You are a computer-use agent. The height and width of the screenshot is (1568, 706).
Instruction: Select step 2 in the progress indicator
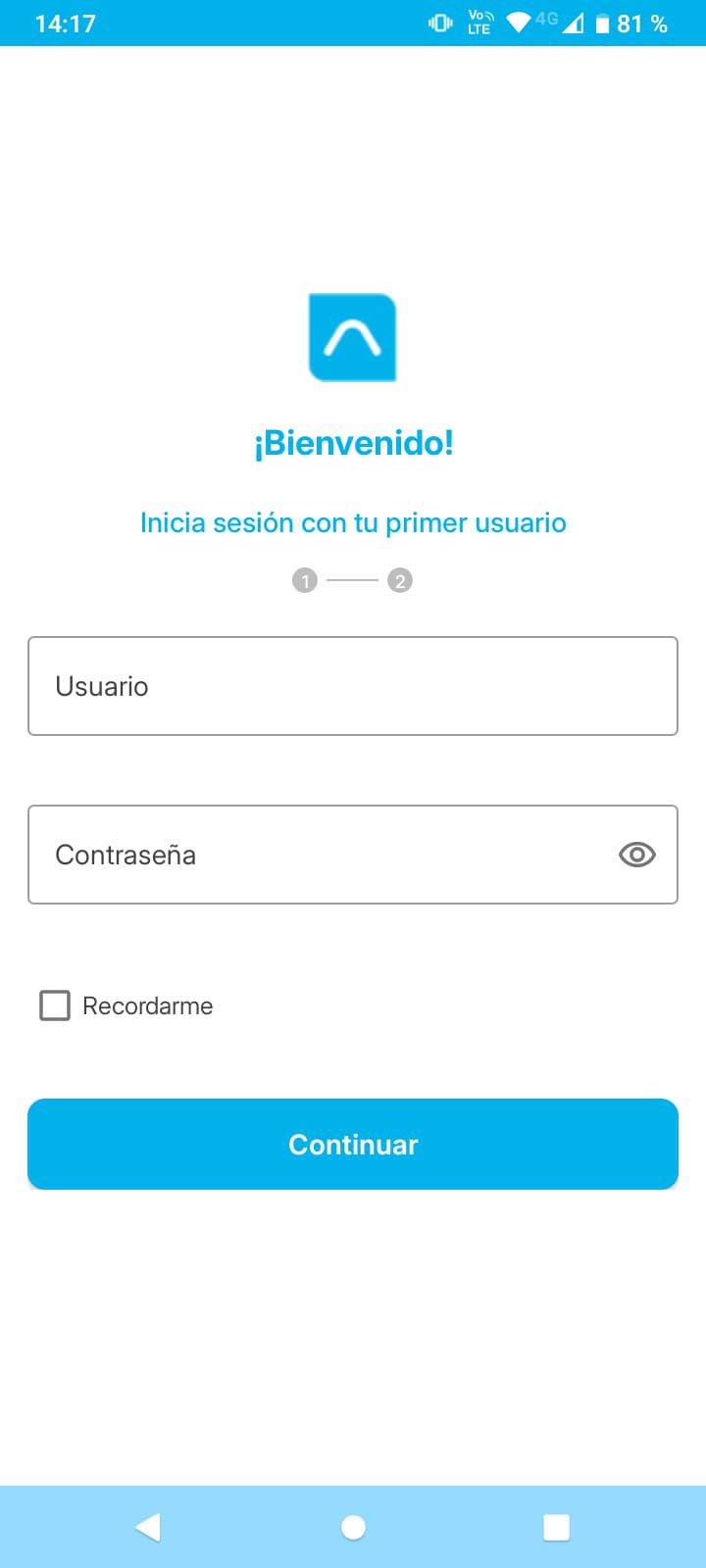coord(400,579)
